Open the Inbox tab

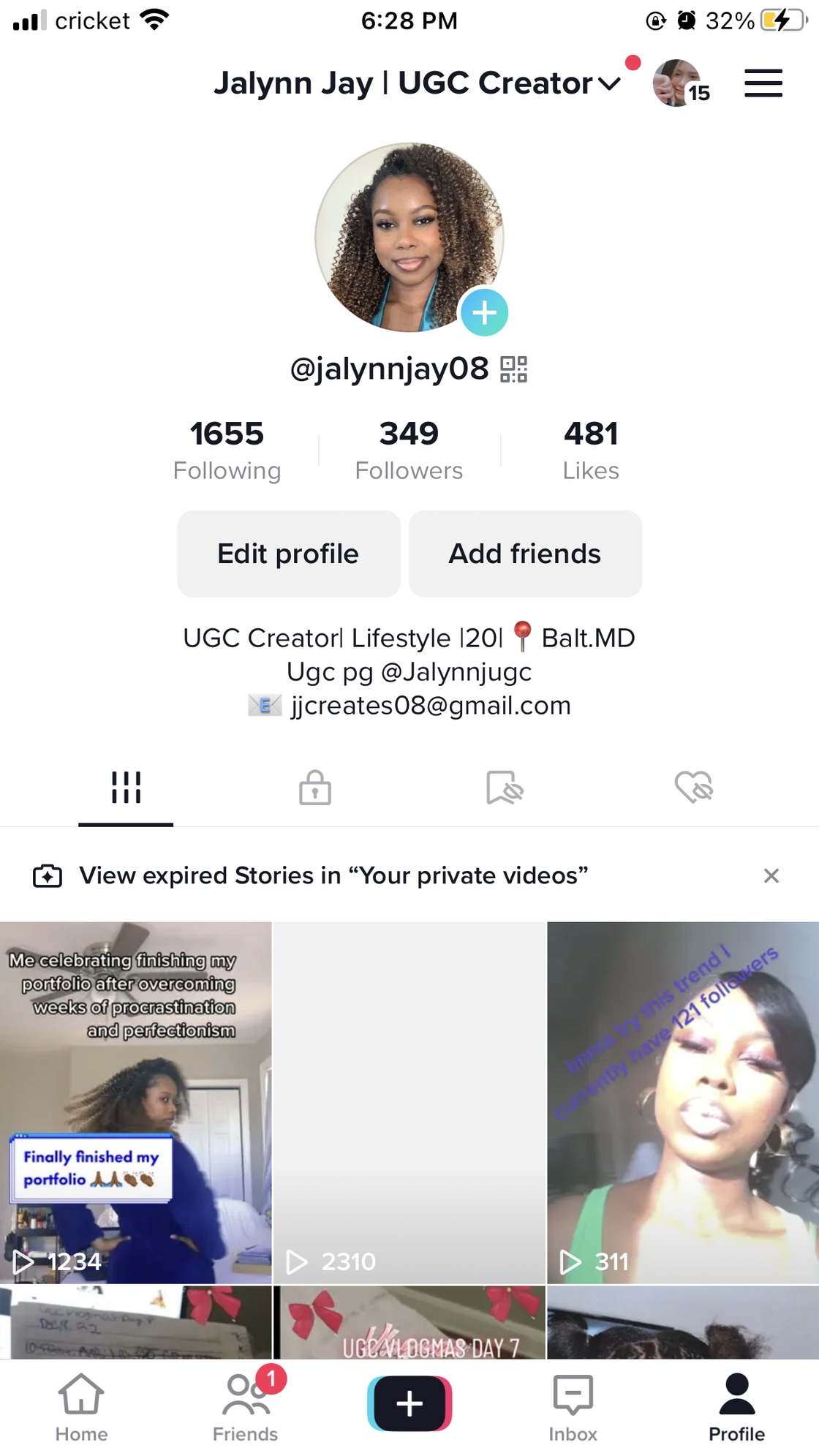pyautogui.click(x=573, y=1406)
